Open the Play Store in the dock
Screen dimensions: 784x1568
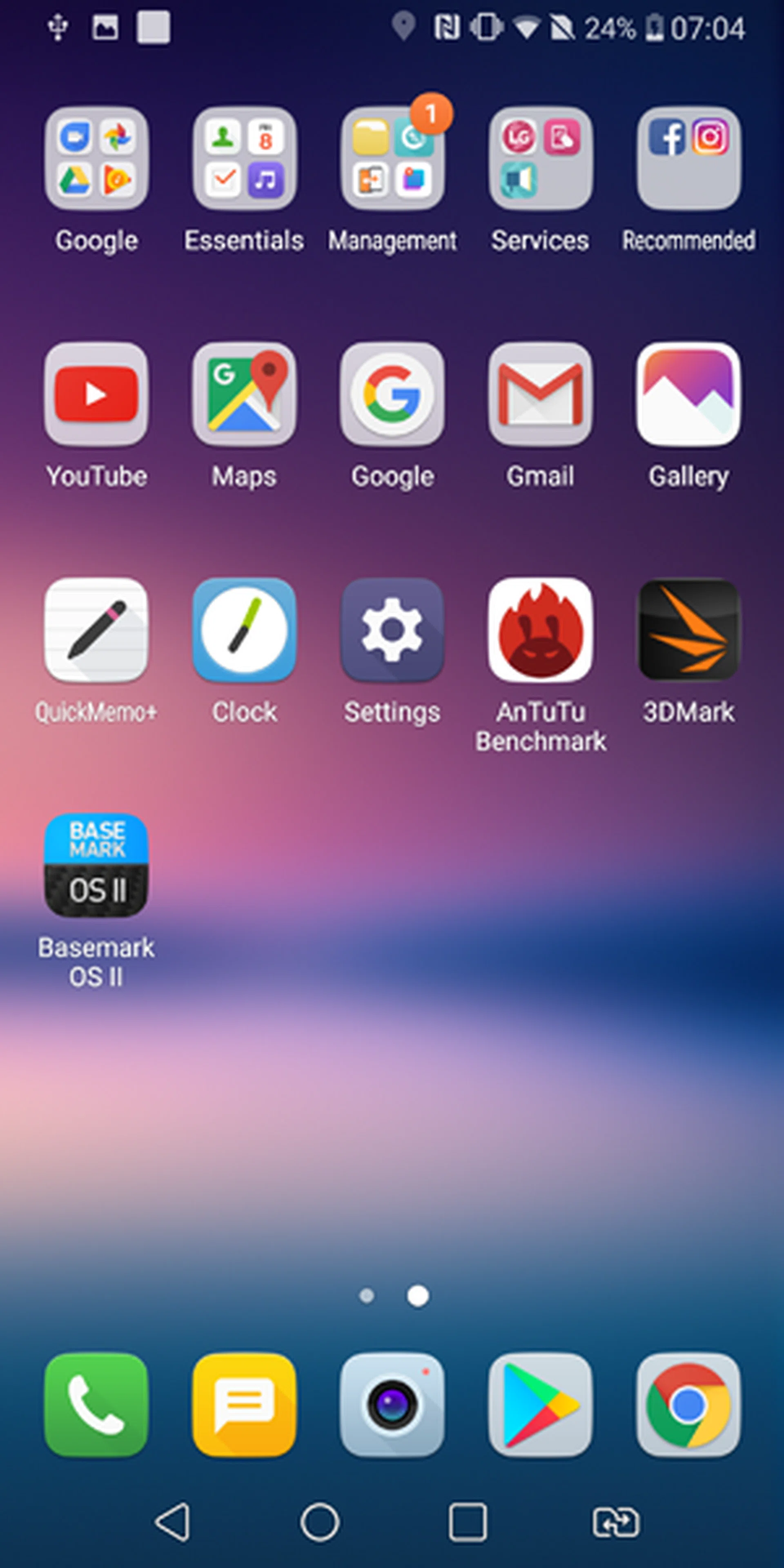coord(541,1405)
